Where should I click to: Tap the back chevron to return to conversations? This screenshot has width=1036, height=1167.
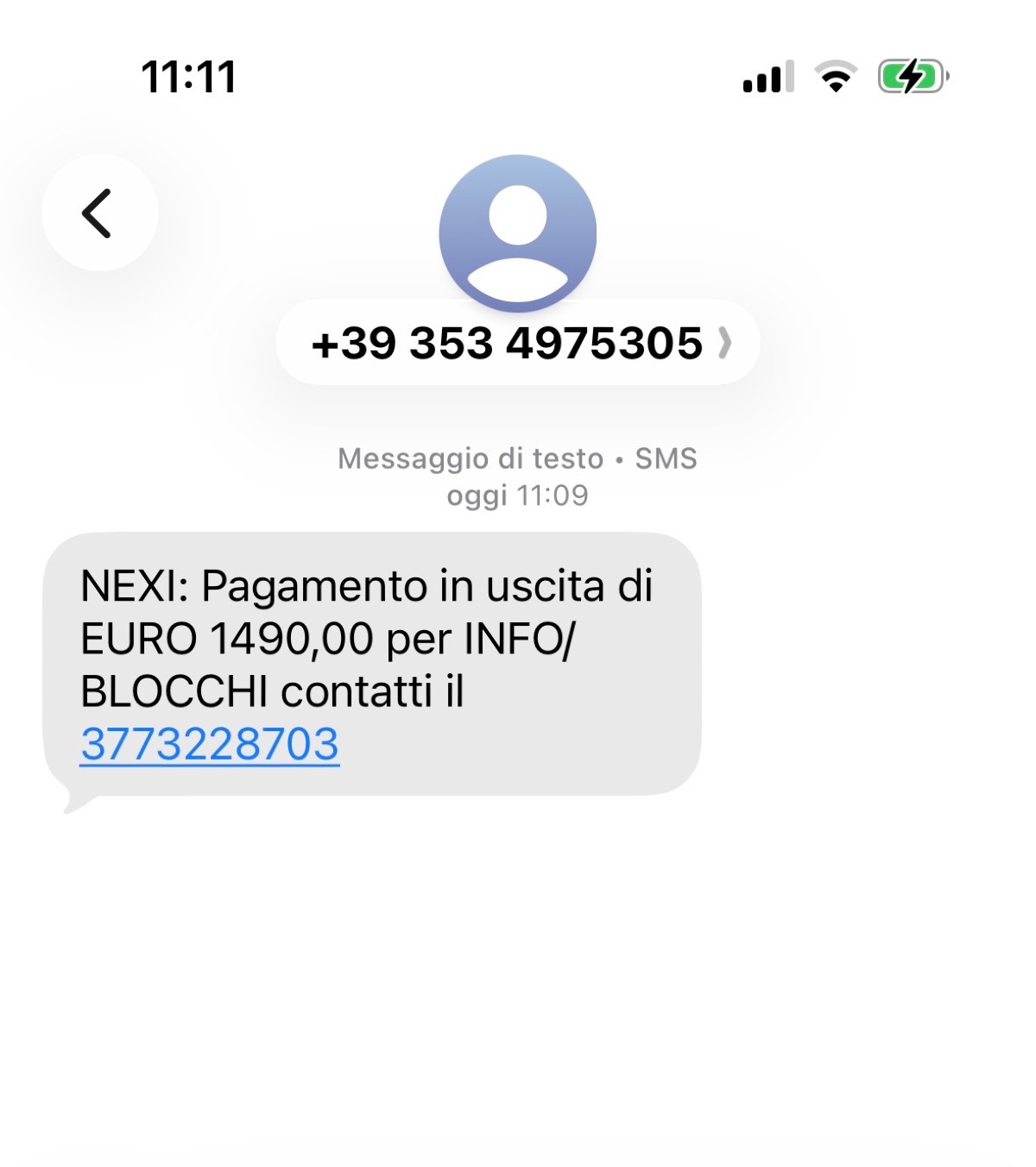[98, 214]
